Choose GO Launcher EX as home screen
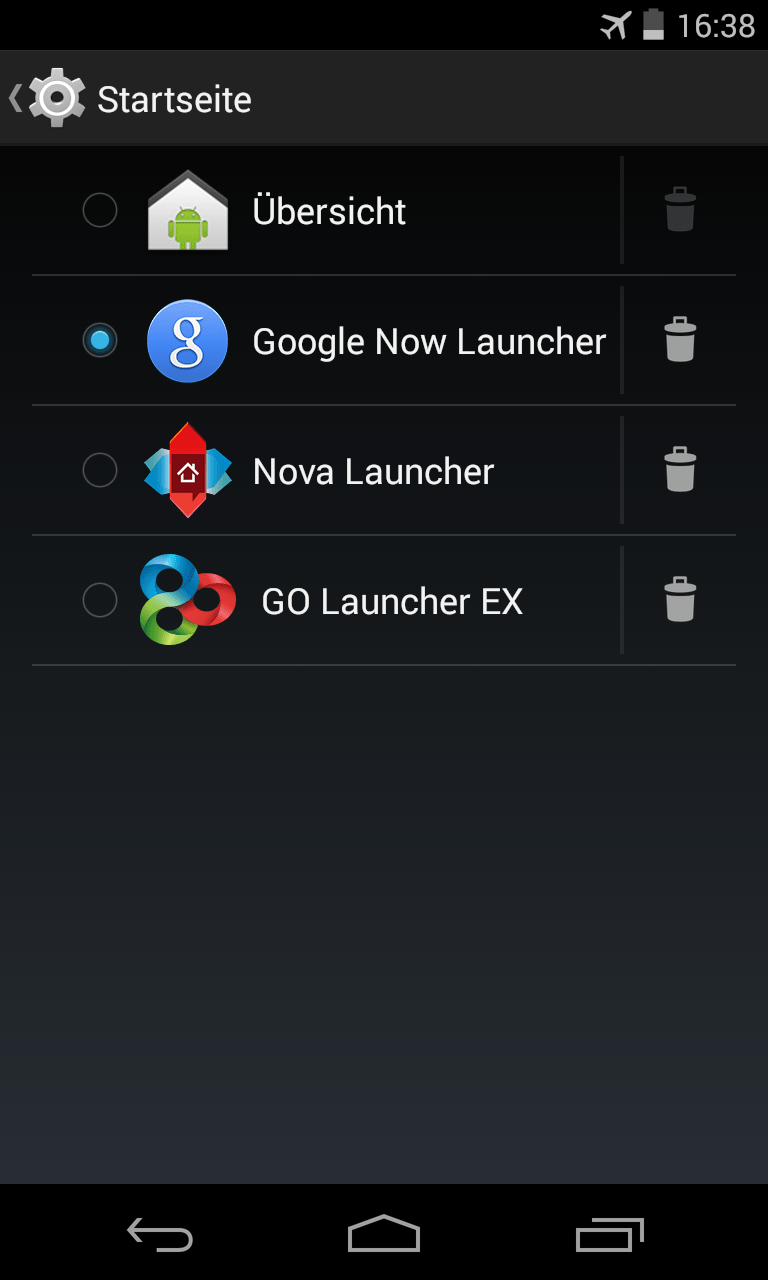The image size is (768, 1280). tap(99, 600)
